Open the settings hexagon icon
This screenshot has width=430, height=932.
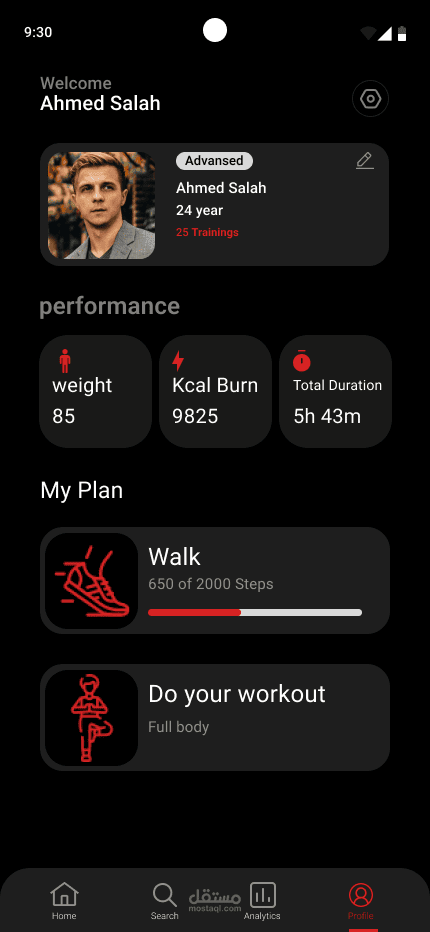pos(370,99)
